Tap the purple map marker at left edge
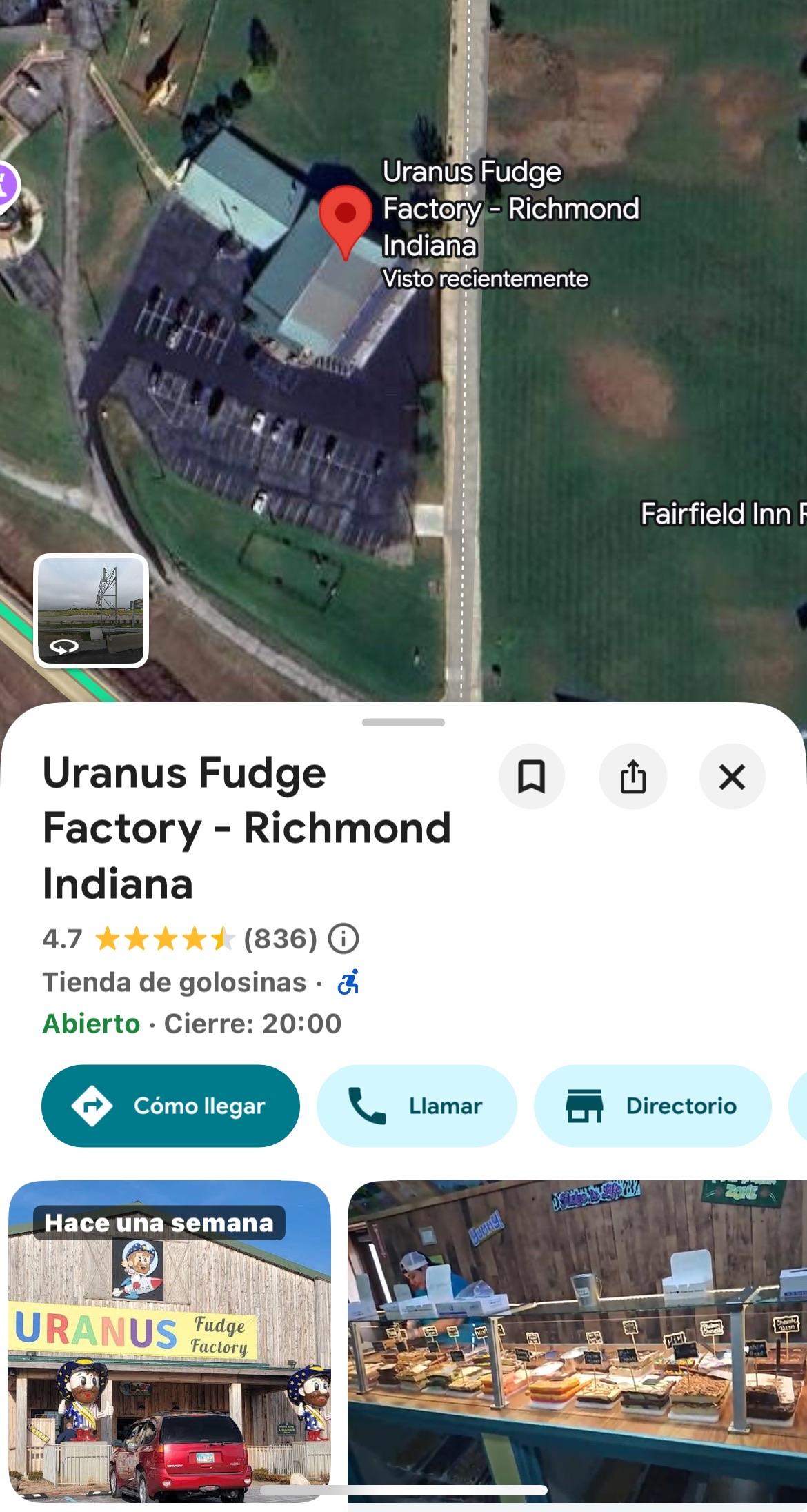This screenshot has height=1512, width=807. click(x=7, y=185)
